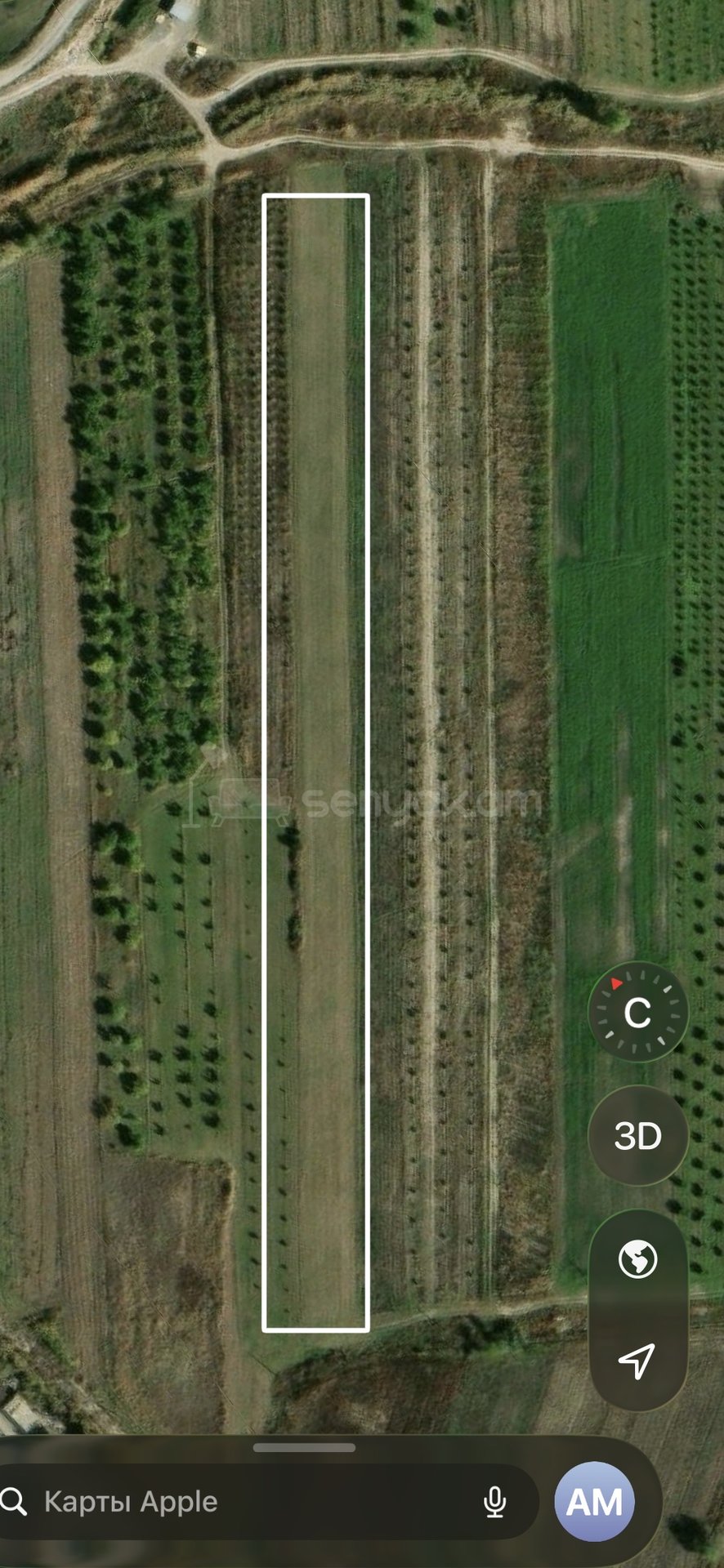Center map on current location arrow

[637, 1361]
